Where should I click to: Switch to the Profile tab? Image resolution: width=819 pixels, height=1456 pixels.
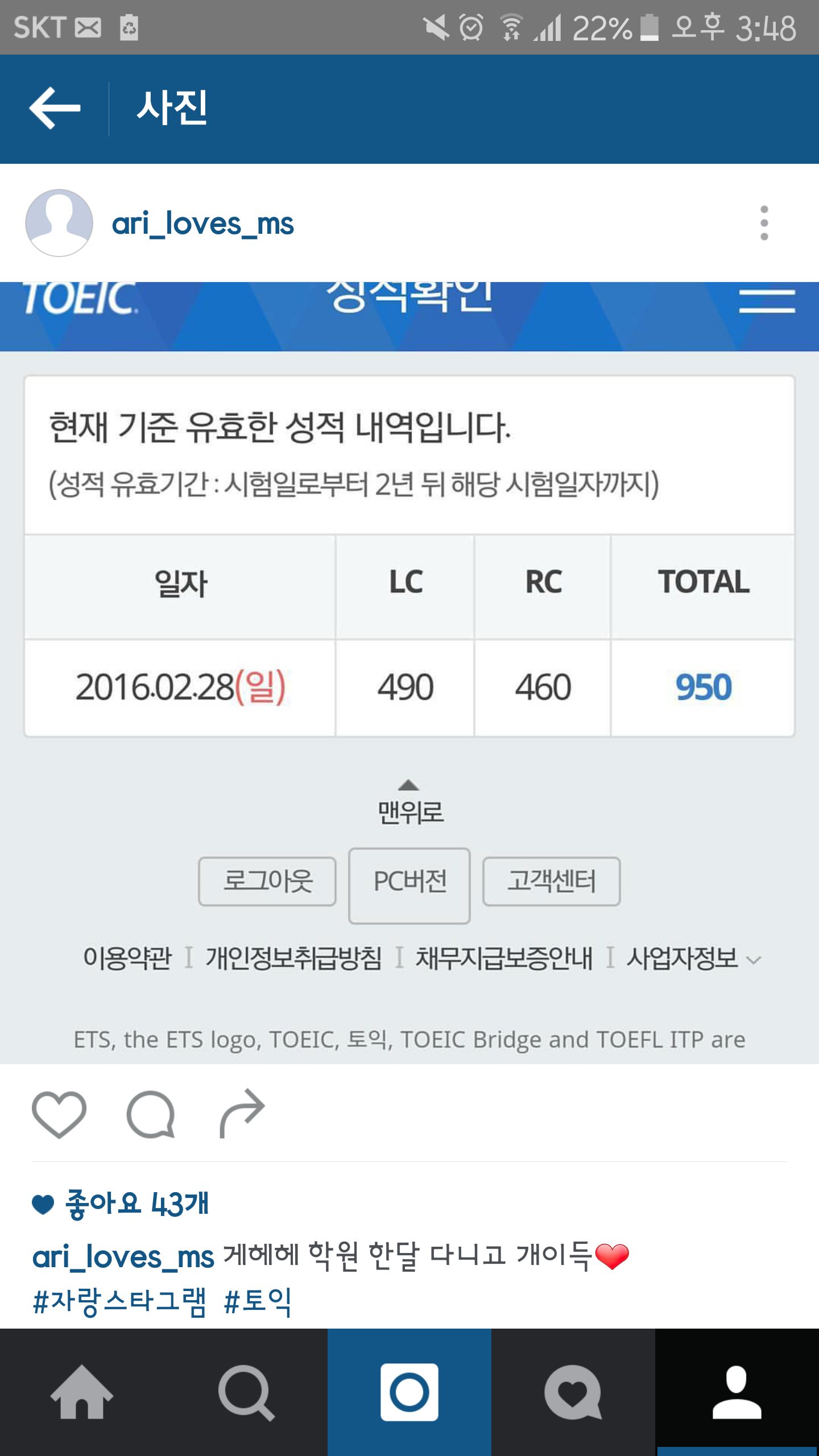737,1392
